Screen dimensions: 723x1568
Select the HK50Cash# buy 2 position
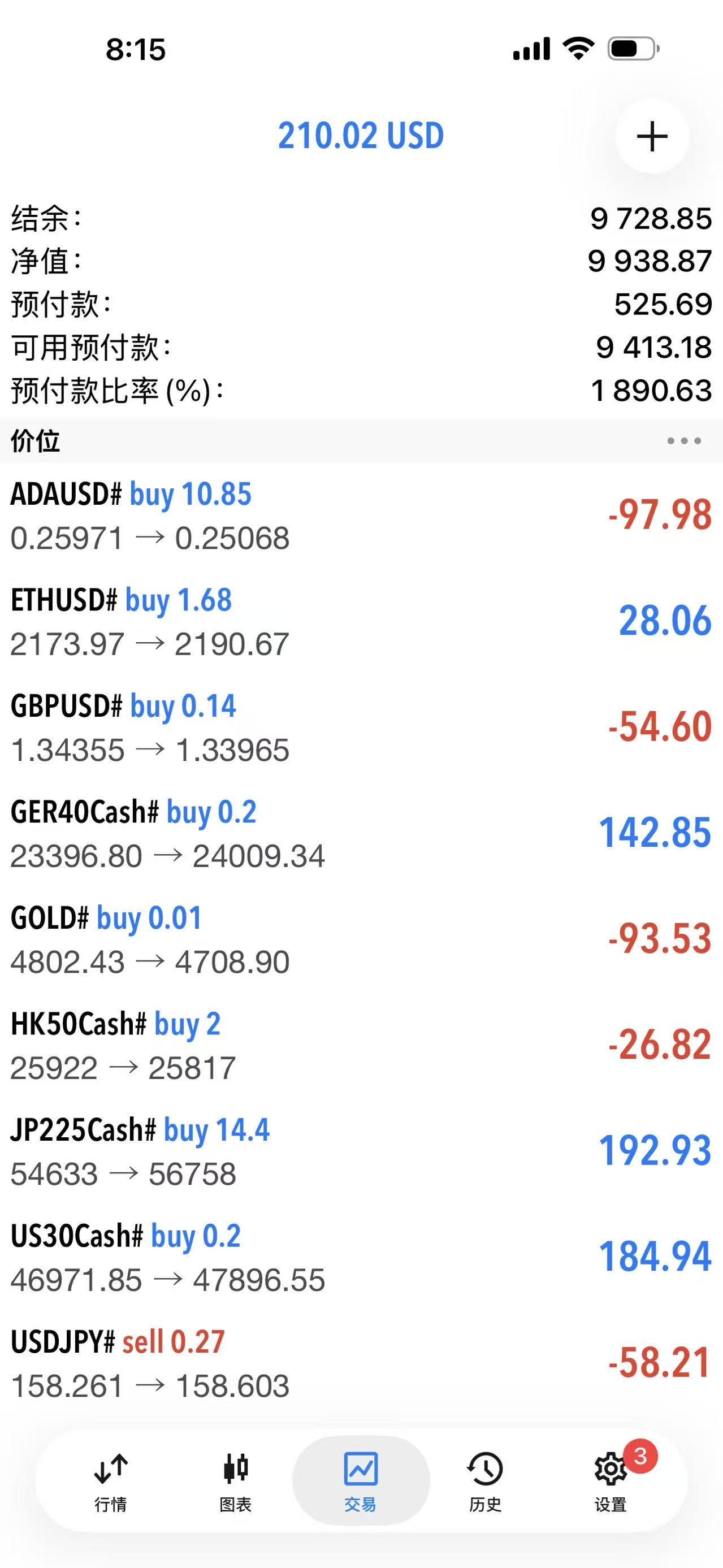click(x=362, y=1045)
